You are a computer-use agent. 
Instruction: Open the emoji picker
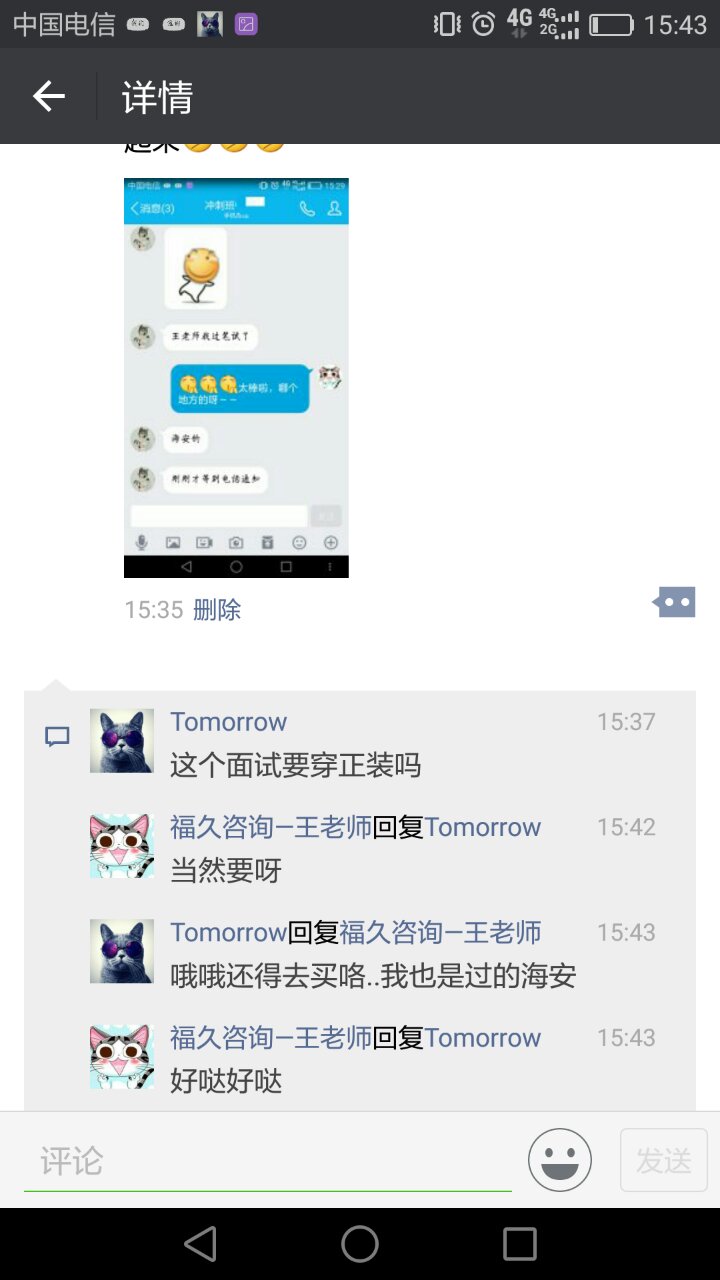560,1160
